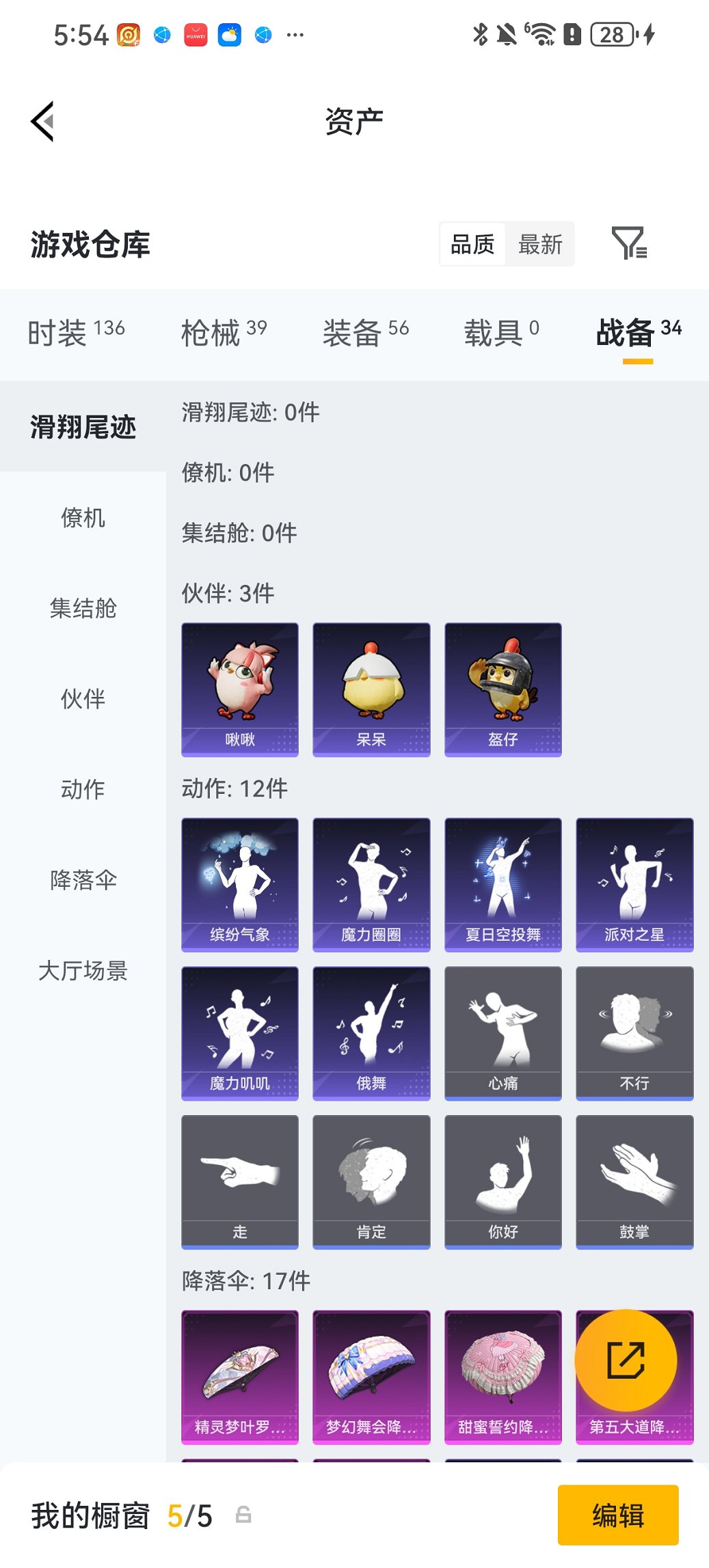Tap the back arrow to leave 资产
Viewport: 709px width, 1568px height.
tap(42, 121)
